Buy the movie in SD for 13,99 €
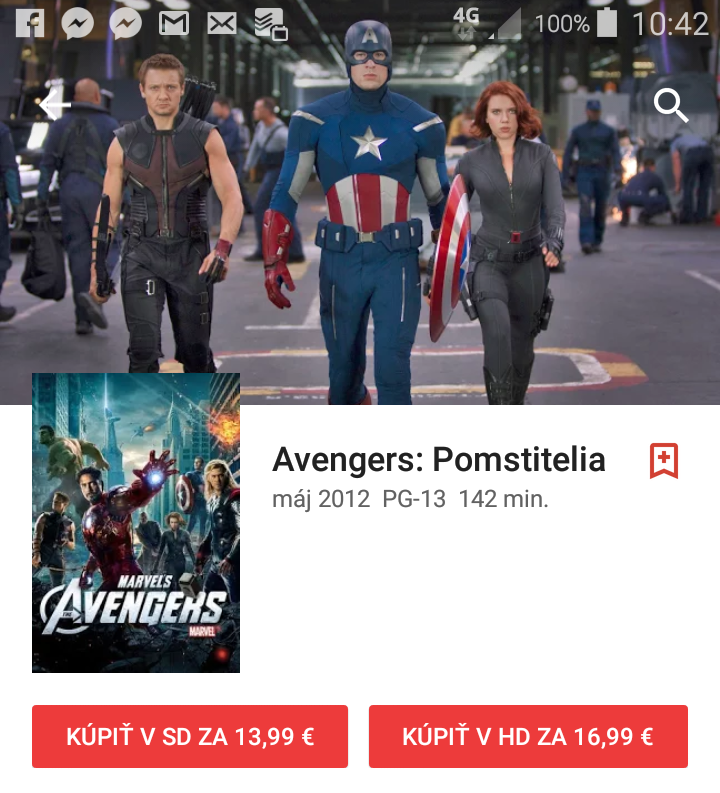 pyautogui.click(x=190, y=737)
